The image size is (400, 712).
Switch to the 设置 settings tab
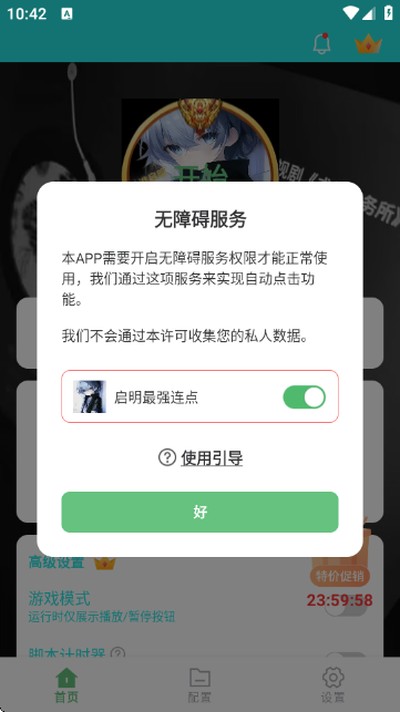coord(333,685)
